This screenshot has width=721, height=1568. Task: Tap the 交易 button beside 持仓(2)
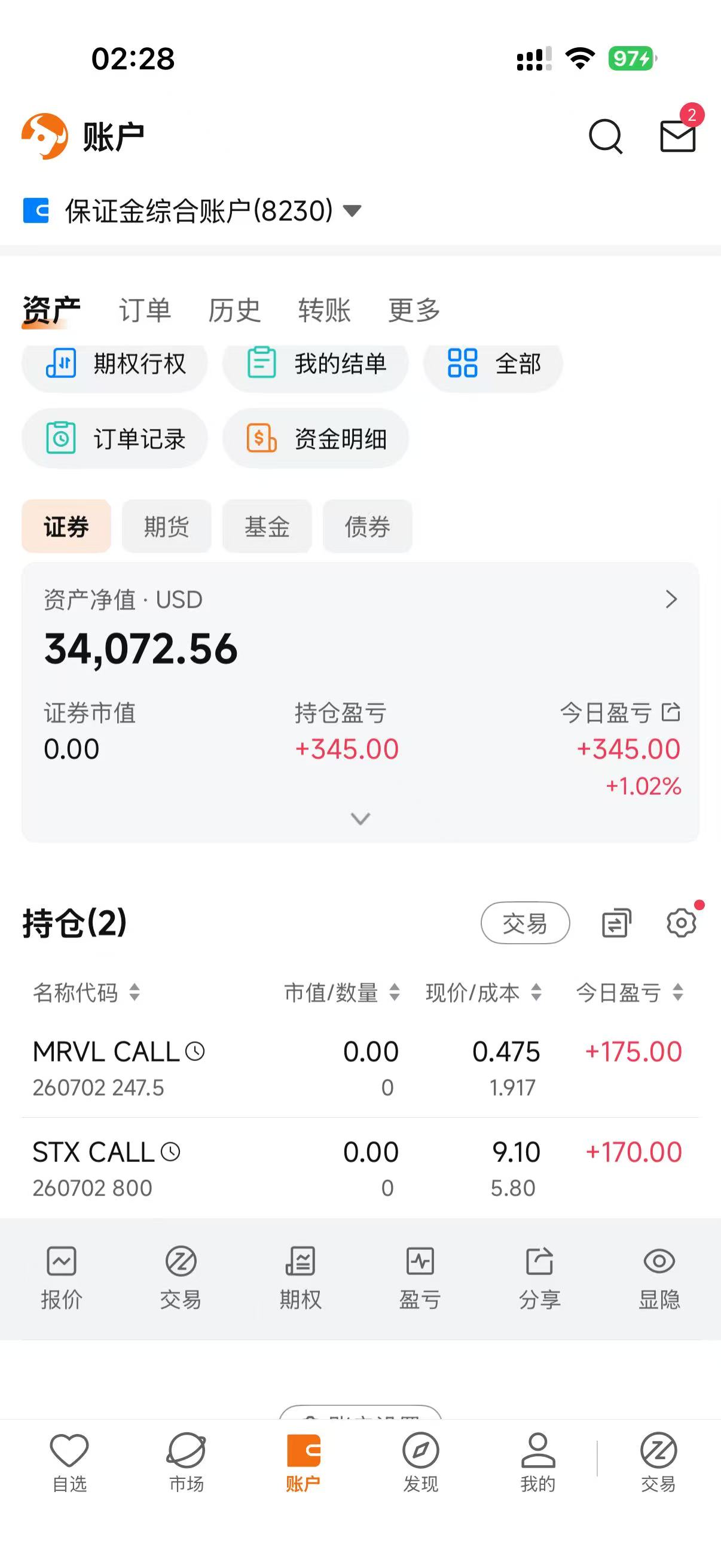[x=525, y=923]
